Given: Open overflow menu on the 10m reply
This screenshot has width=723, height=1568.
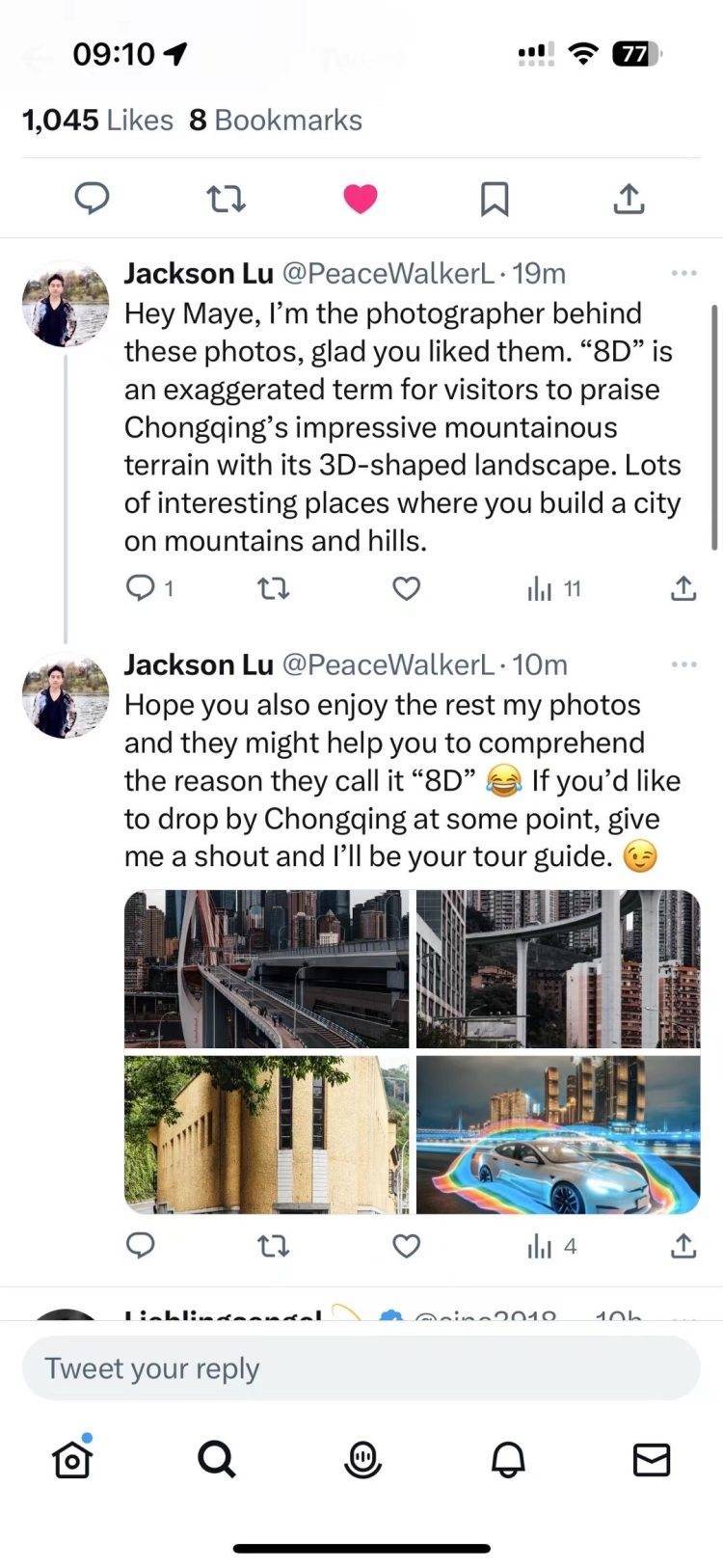Looking at the screenshot, I should [683, 665].
